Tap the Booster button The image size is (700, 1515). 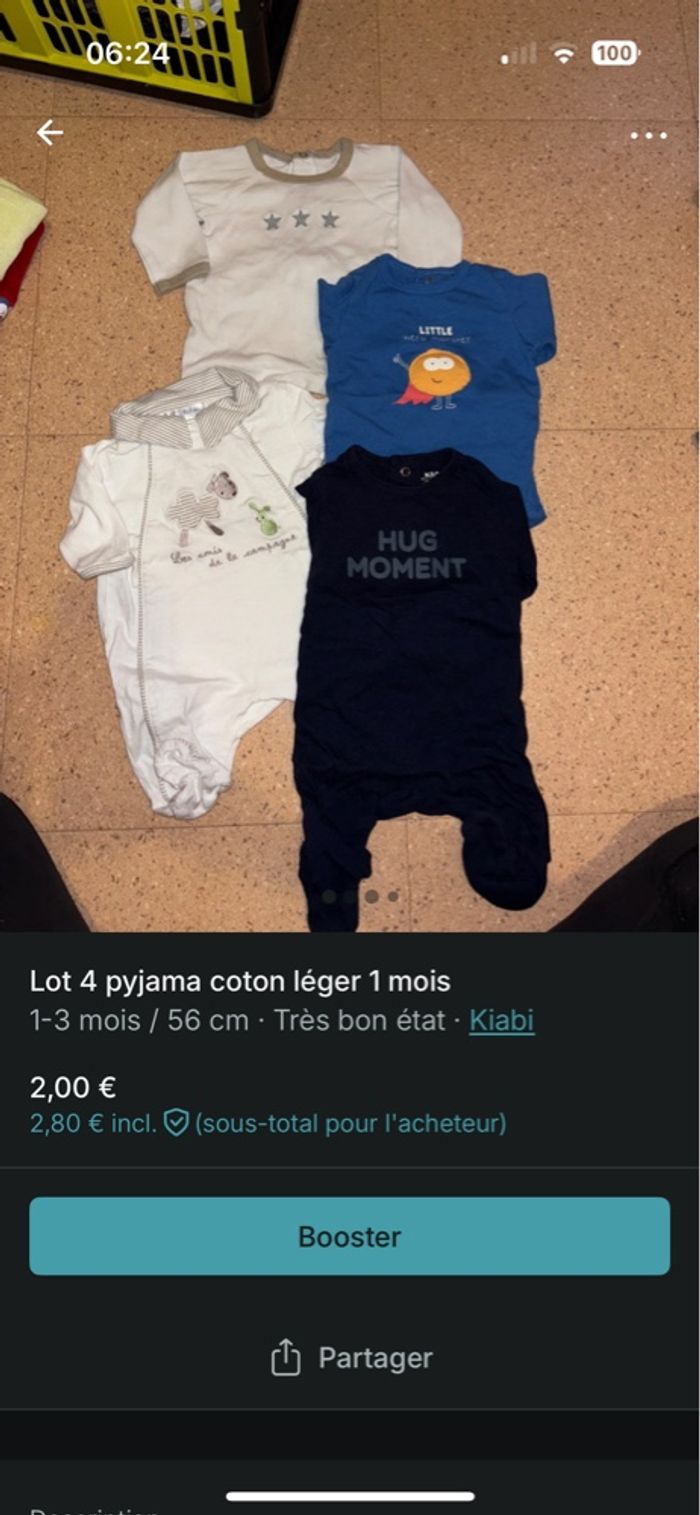click(x=349, y=1236)
